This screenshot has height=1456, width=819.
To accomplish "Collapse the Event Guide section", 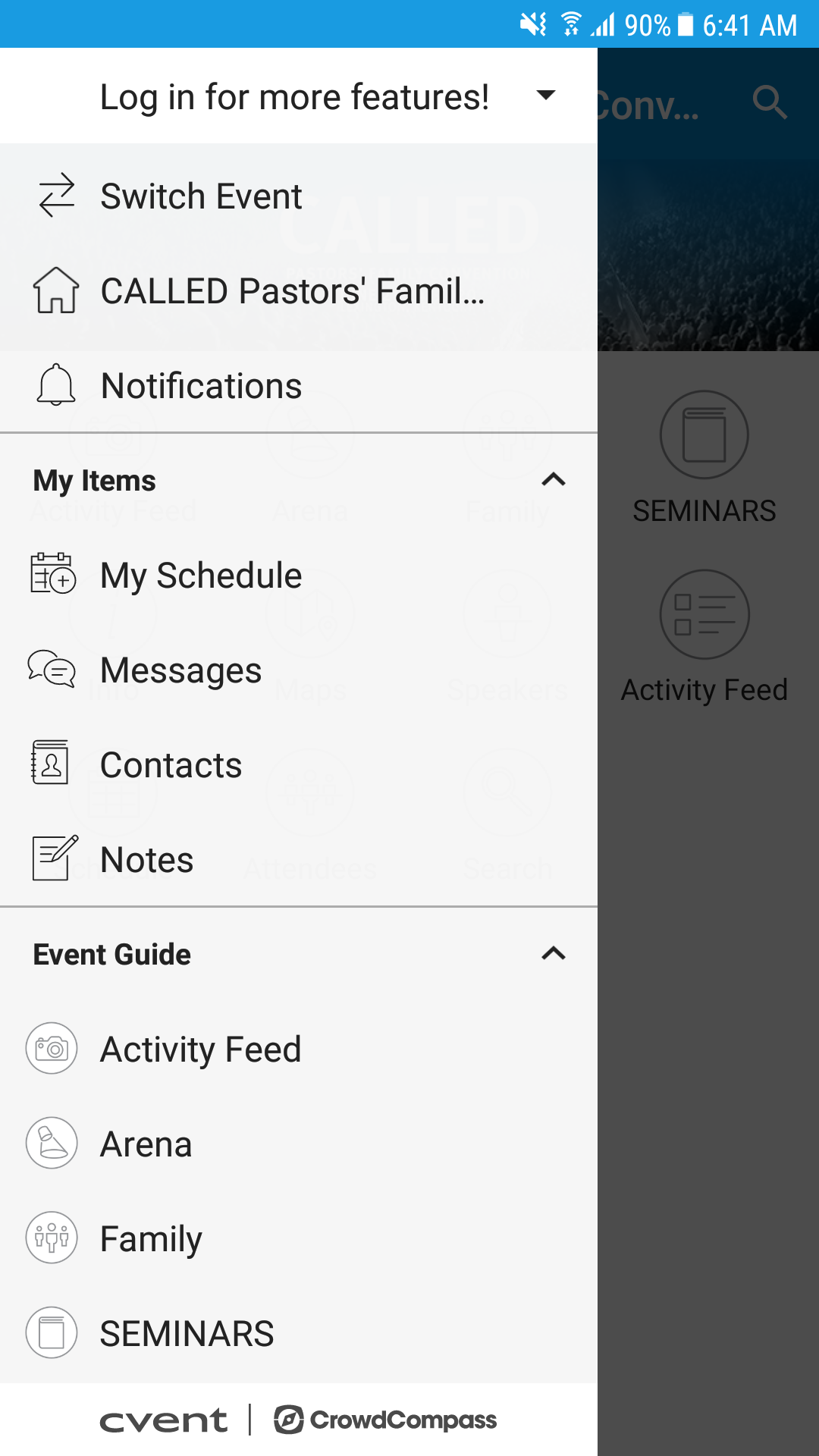I will coord(554,954).
